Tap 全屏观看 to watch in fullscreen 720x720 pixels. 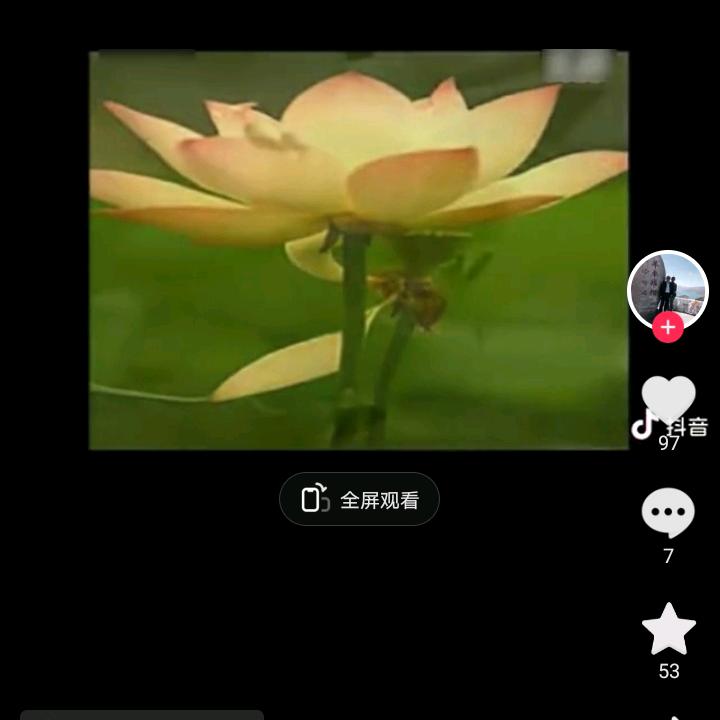(359, 499)
